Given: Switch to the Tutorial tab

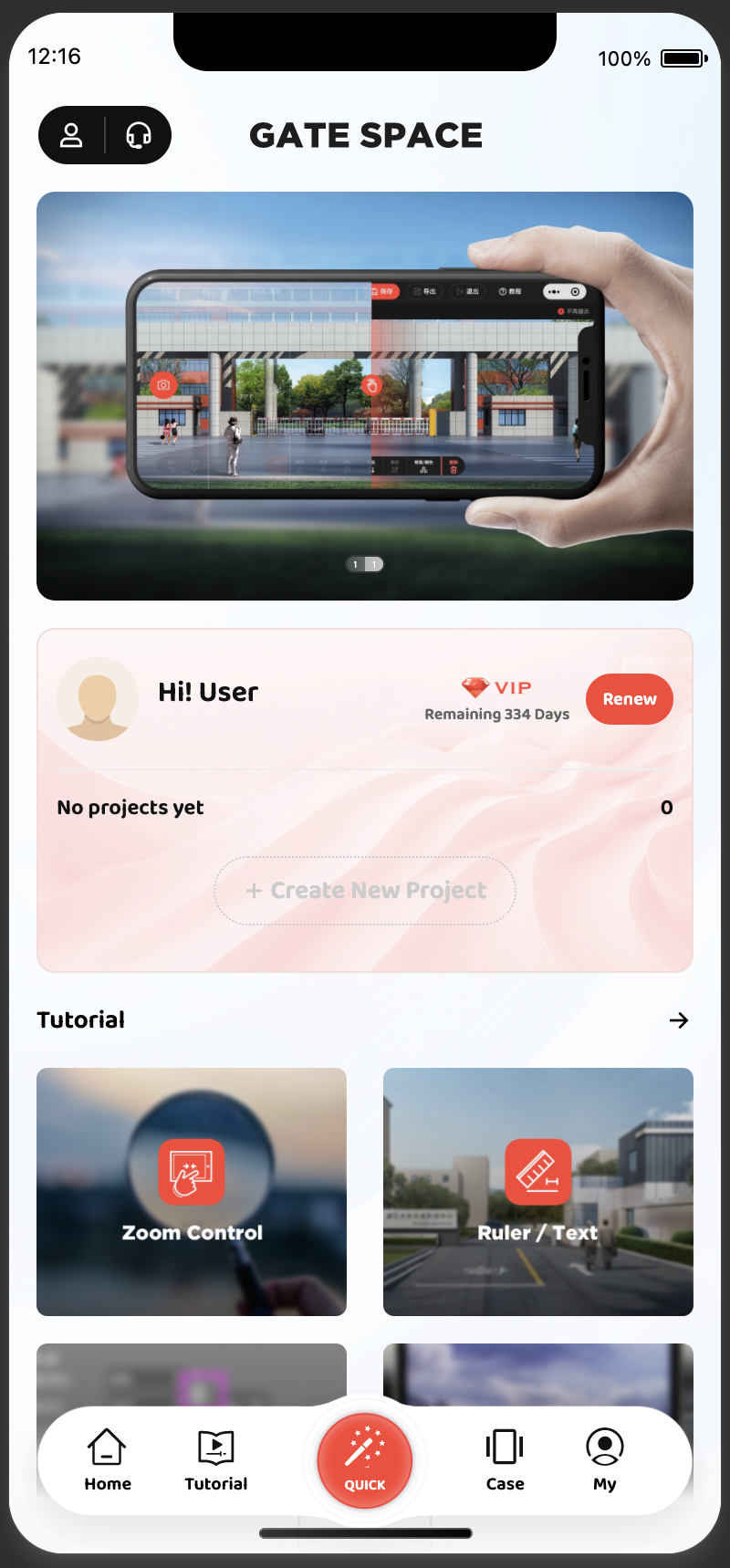Looking at the screenshot, I should coord(216,1459).
